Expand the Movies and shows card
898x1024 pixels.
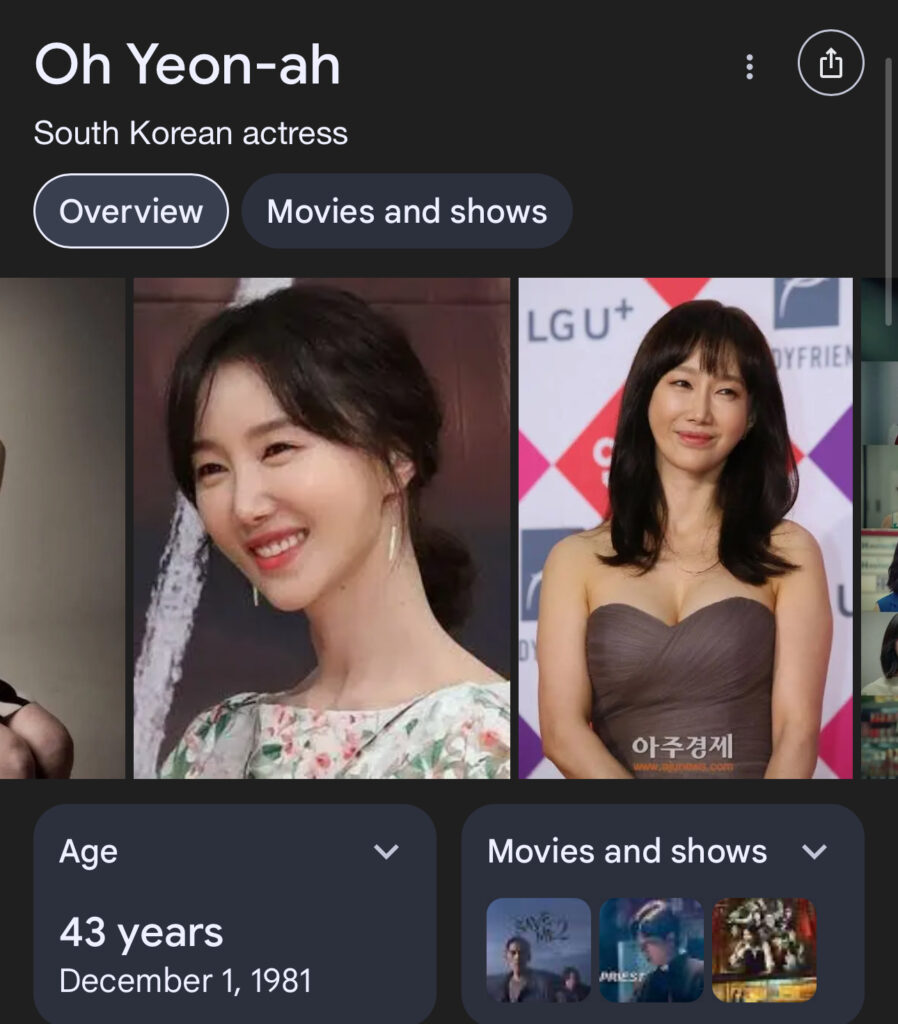[815, 852]
